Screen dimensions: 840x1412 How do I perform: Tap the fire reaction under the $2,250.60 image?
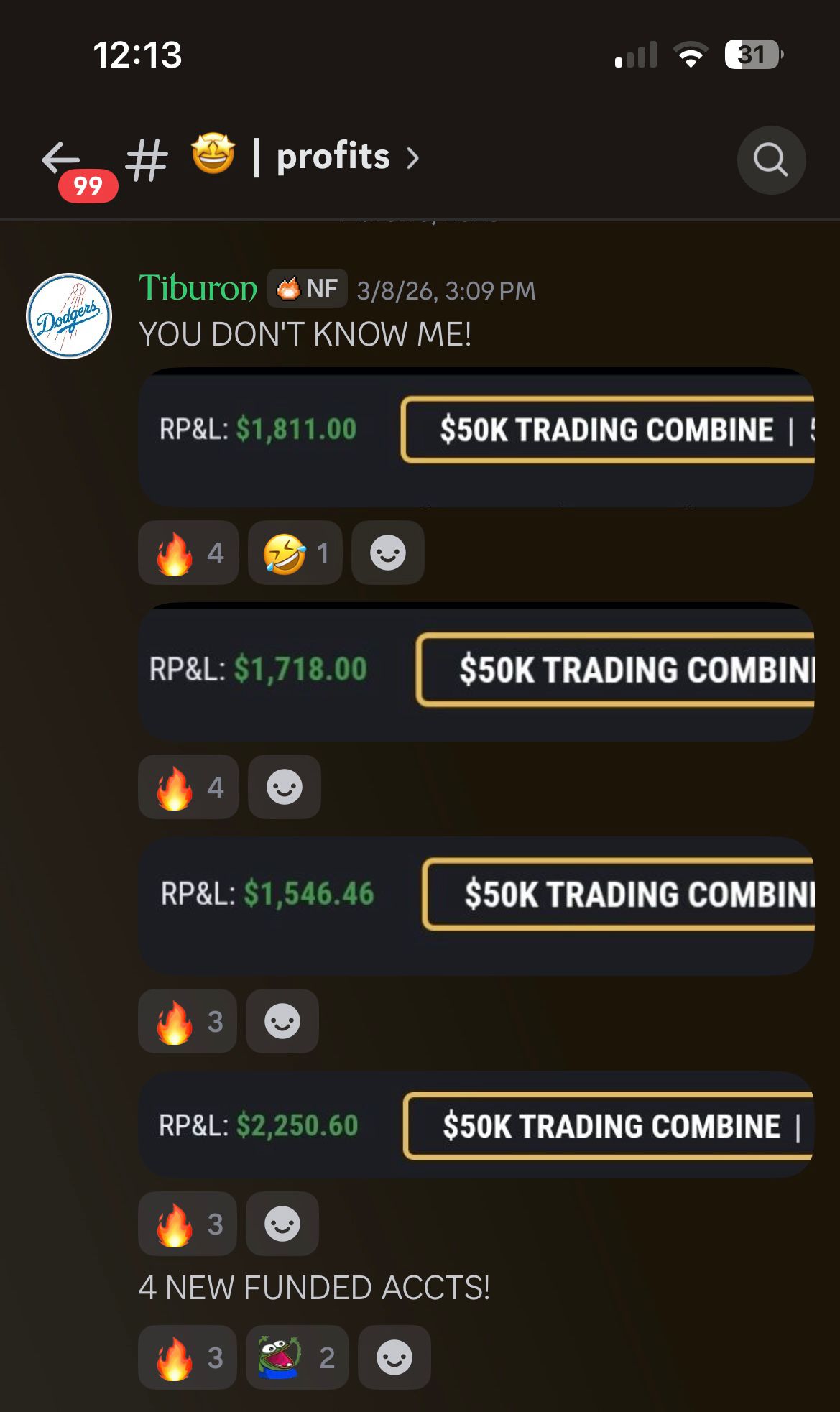(x=187, y=1224)
